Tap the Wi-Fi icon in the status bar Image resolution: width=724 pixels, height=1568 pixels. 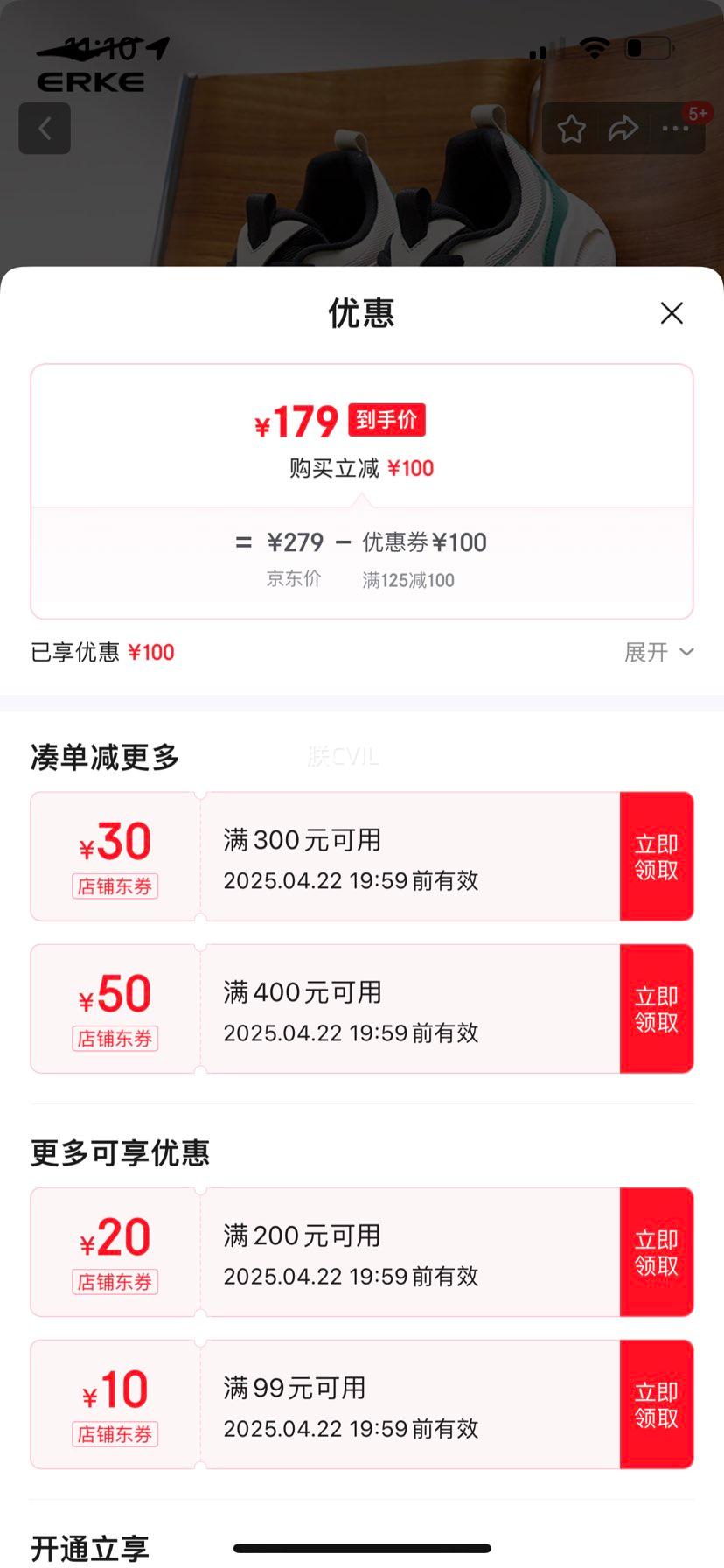pyautogui.click(x=595, y=50)
